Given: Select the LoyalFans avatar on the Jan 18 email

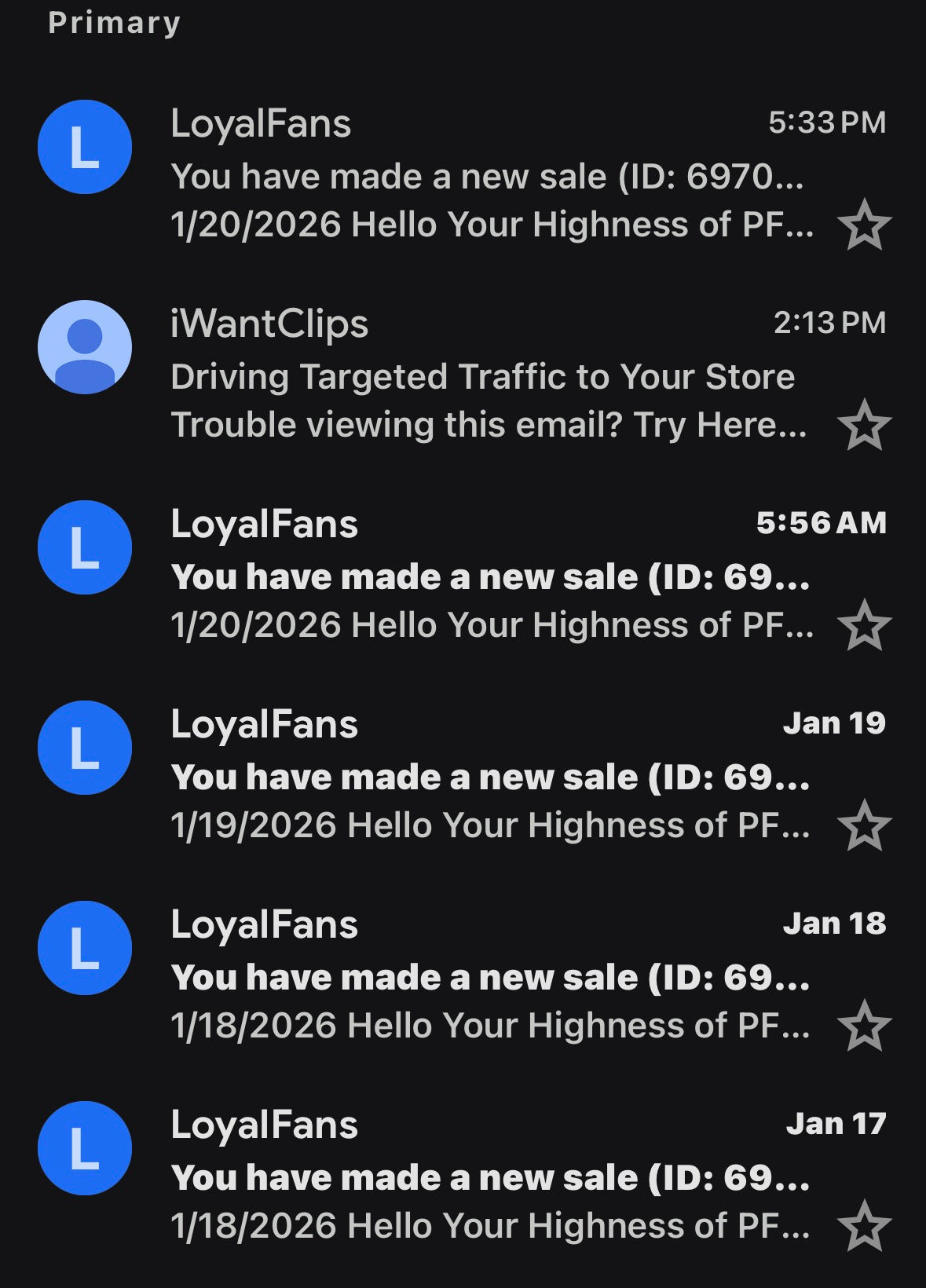Looking at the screenshot, I should [84, 948].
